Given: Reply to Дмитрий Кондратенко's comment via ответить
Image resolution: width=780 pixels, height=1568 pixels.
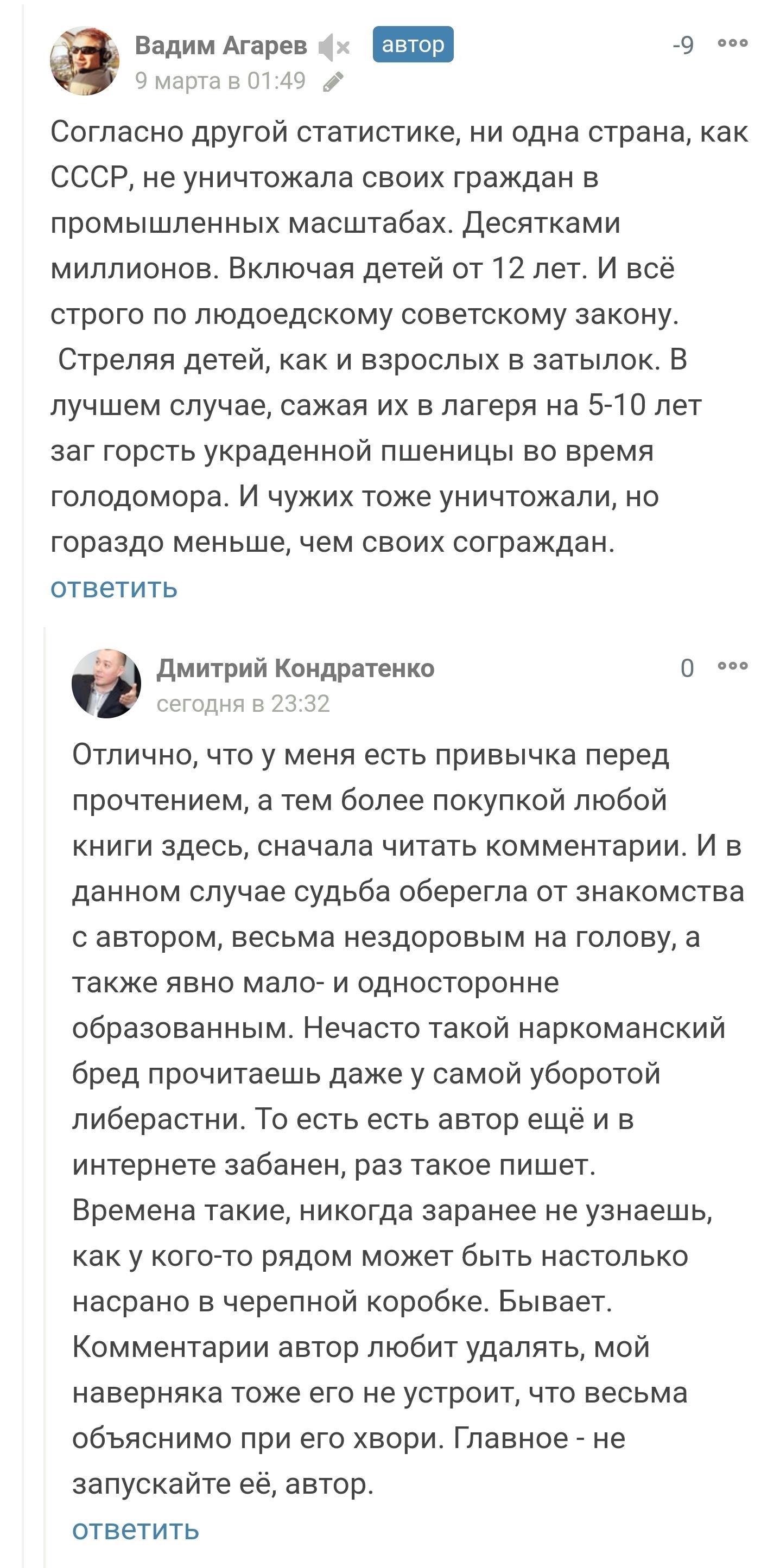Looking at the screenshot, I should (135, 1529).
